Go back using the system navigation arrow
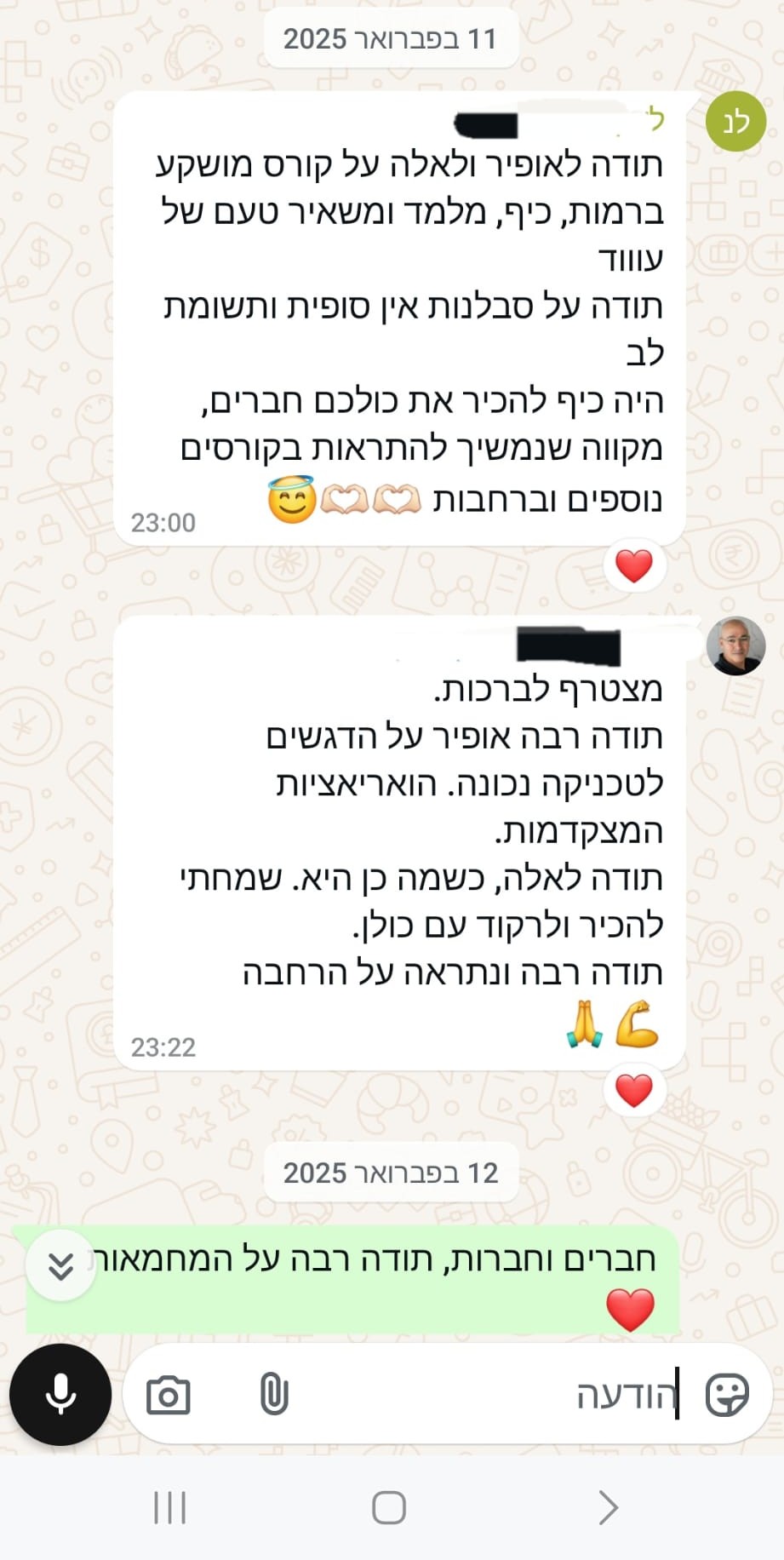The height and width of the screenshot is (1560, 784). (608, 1507)
